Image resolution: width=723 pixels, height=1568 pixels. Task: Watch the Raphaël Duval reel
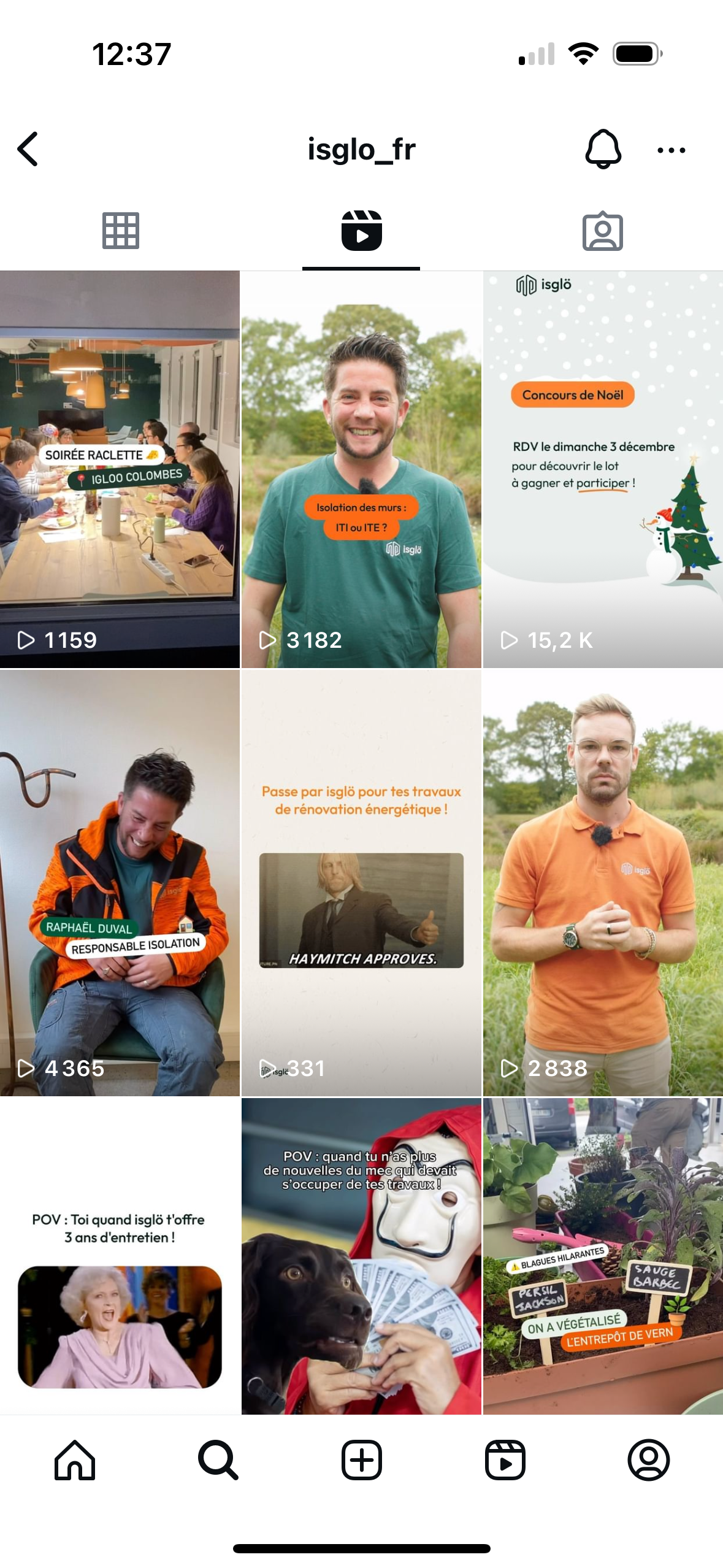coord(120,882)
